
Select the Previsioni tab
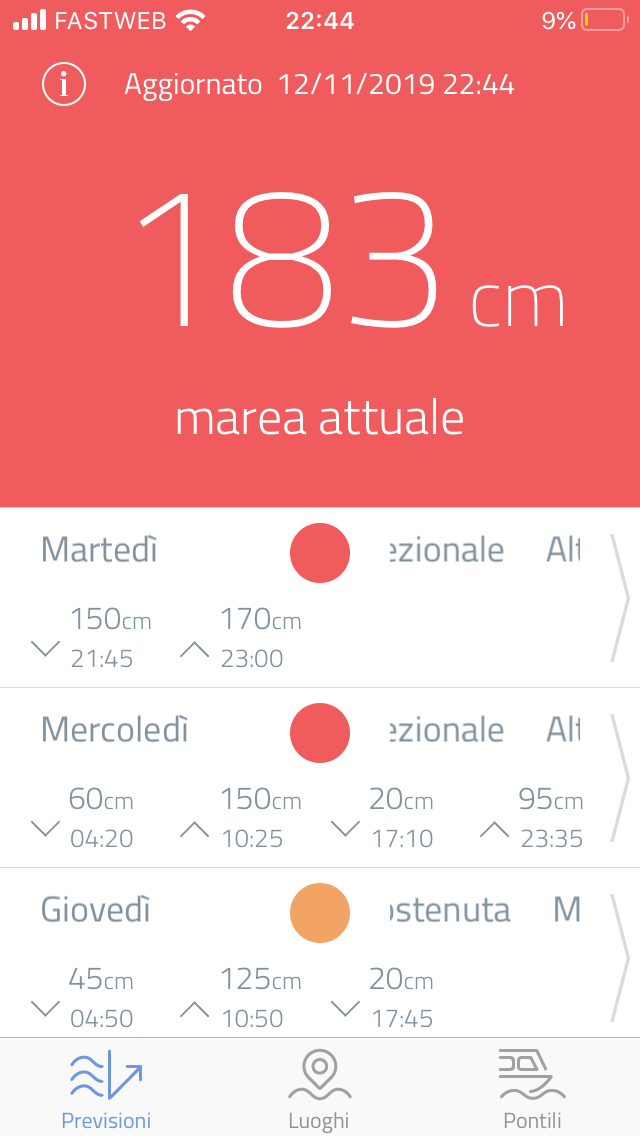[x=107, y=1089]
